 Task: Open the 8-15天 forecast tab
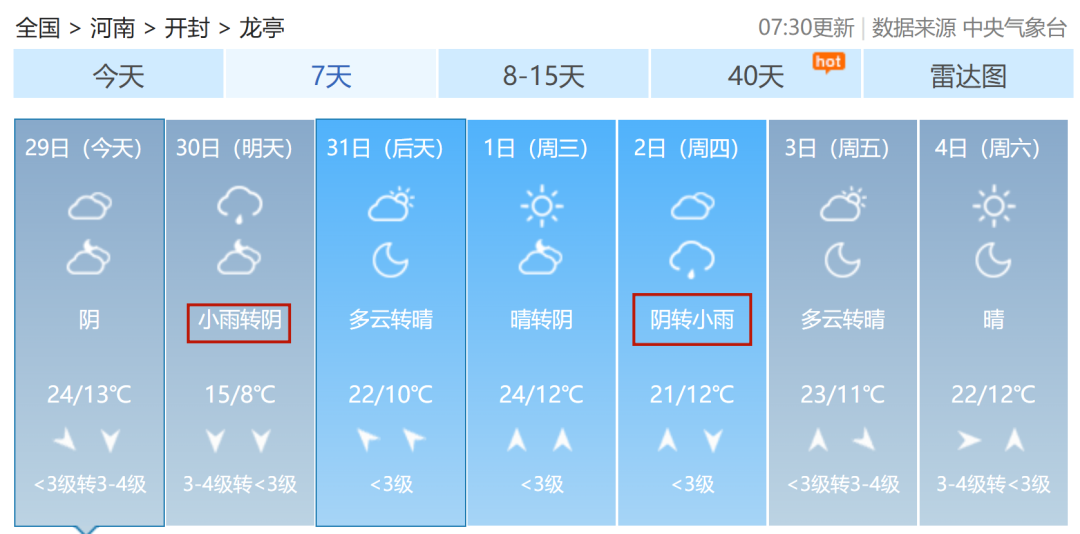pos(543,76)
